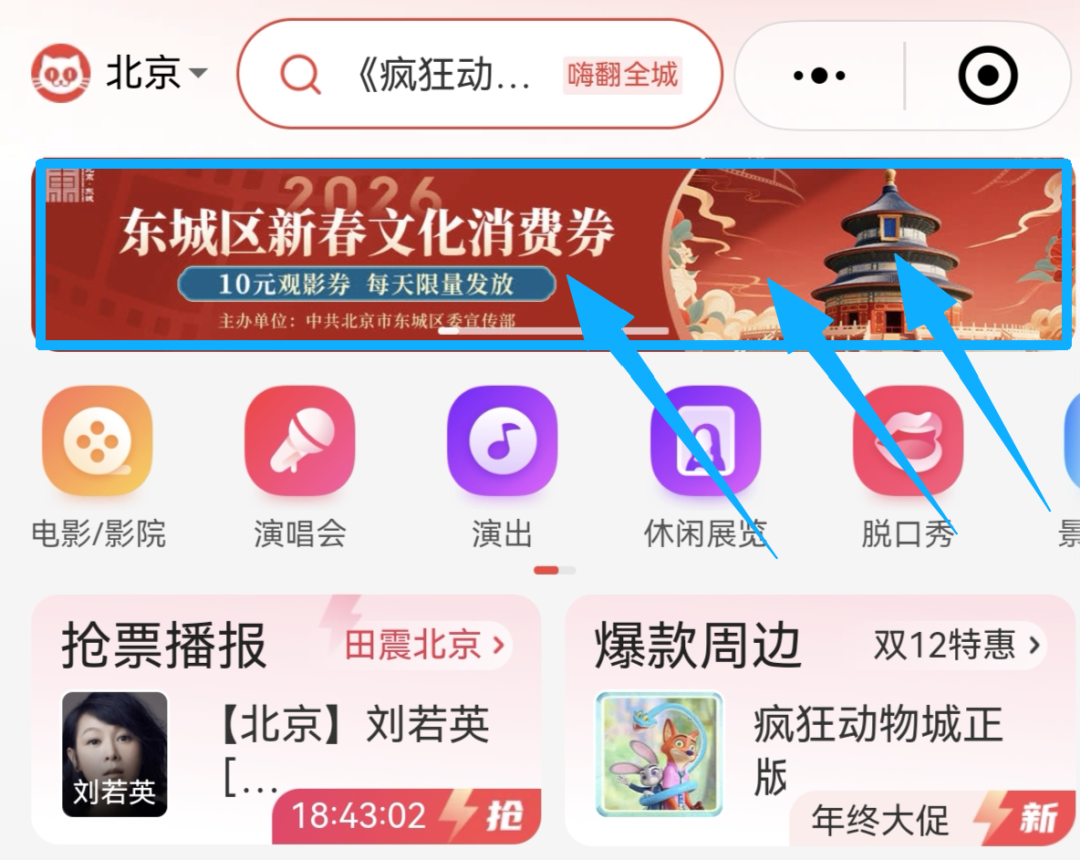1080x860 pixels.
Task: Open the 田震北京 ticket link
Action: [425, 645]
